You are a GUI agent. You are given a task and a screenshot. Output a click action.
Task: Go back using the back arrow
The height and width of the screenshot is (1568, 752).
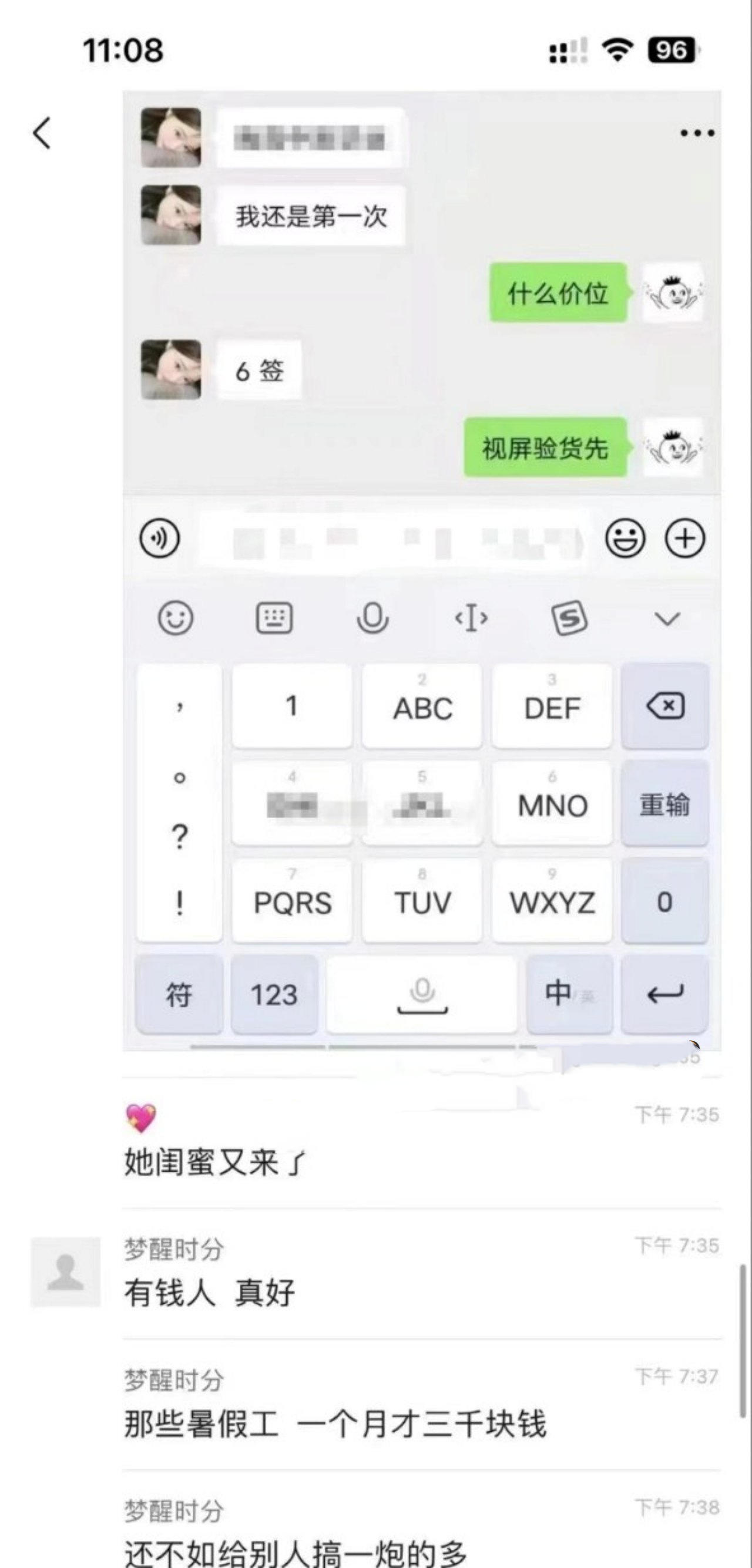coord(41,133)
